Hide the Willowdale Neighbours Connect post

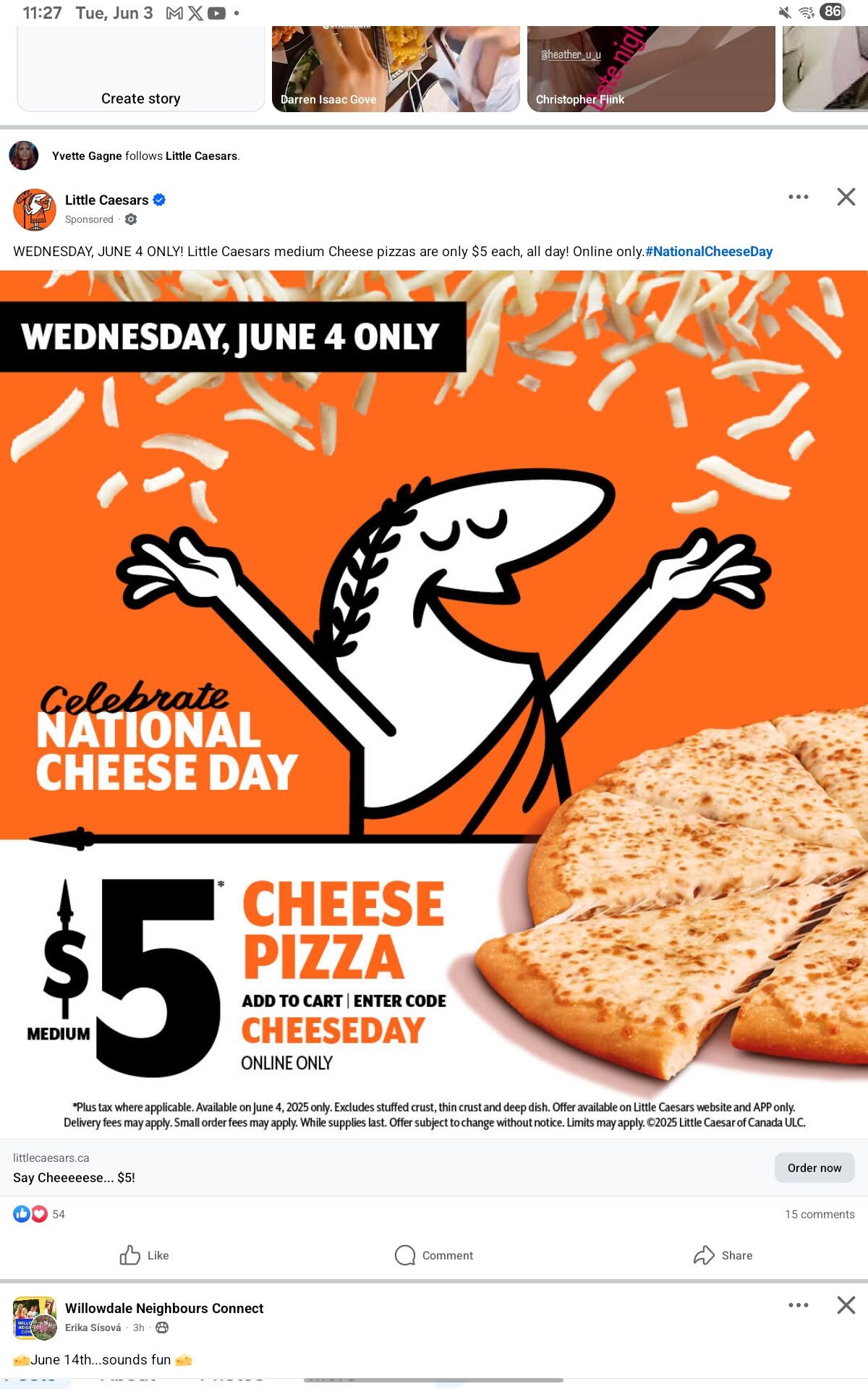(x=846, y=1305)
